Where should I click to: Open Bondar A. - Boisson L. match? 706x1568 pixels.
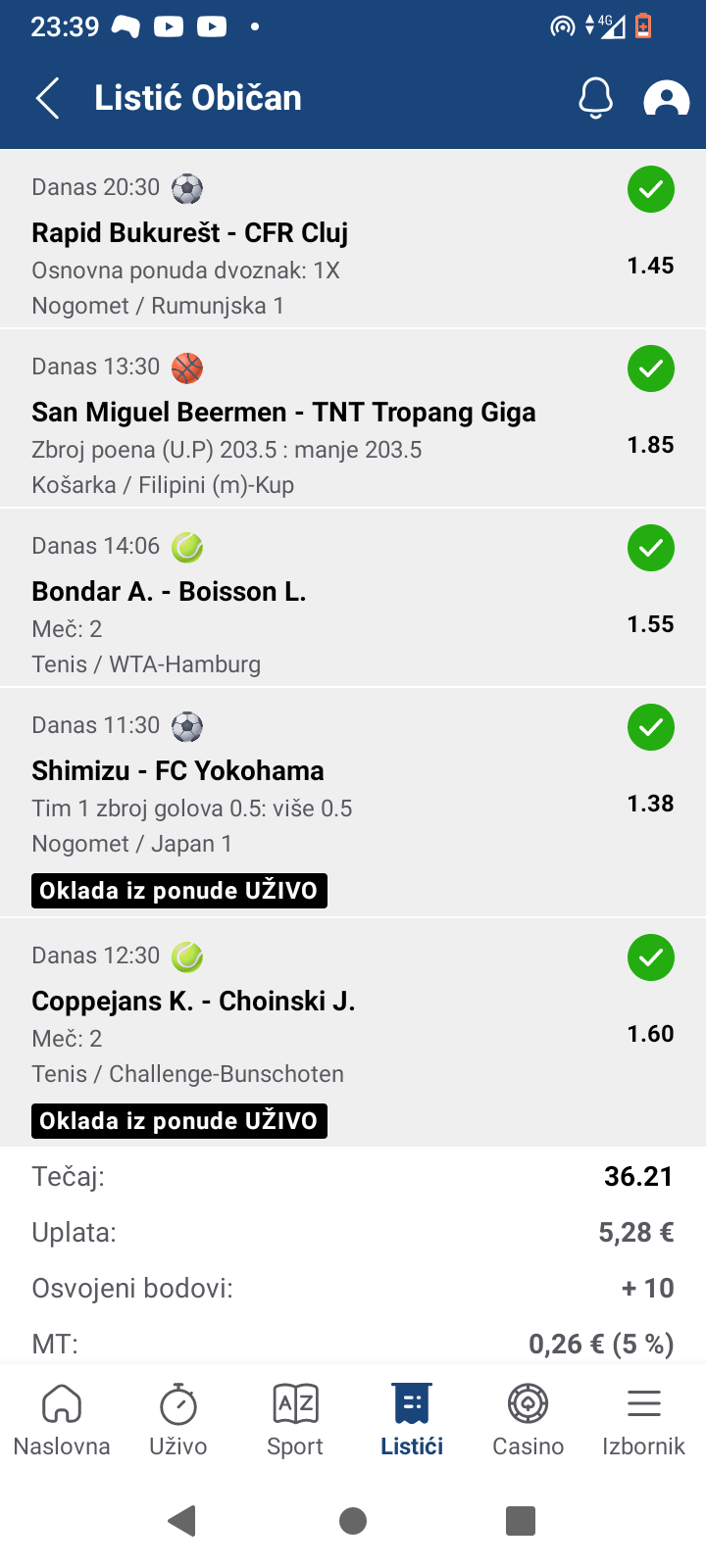coord(169,592)
